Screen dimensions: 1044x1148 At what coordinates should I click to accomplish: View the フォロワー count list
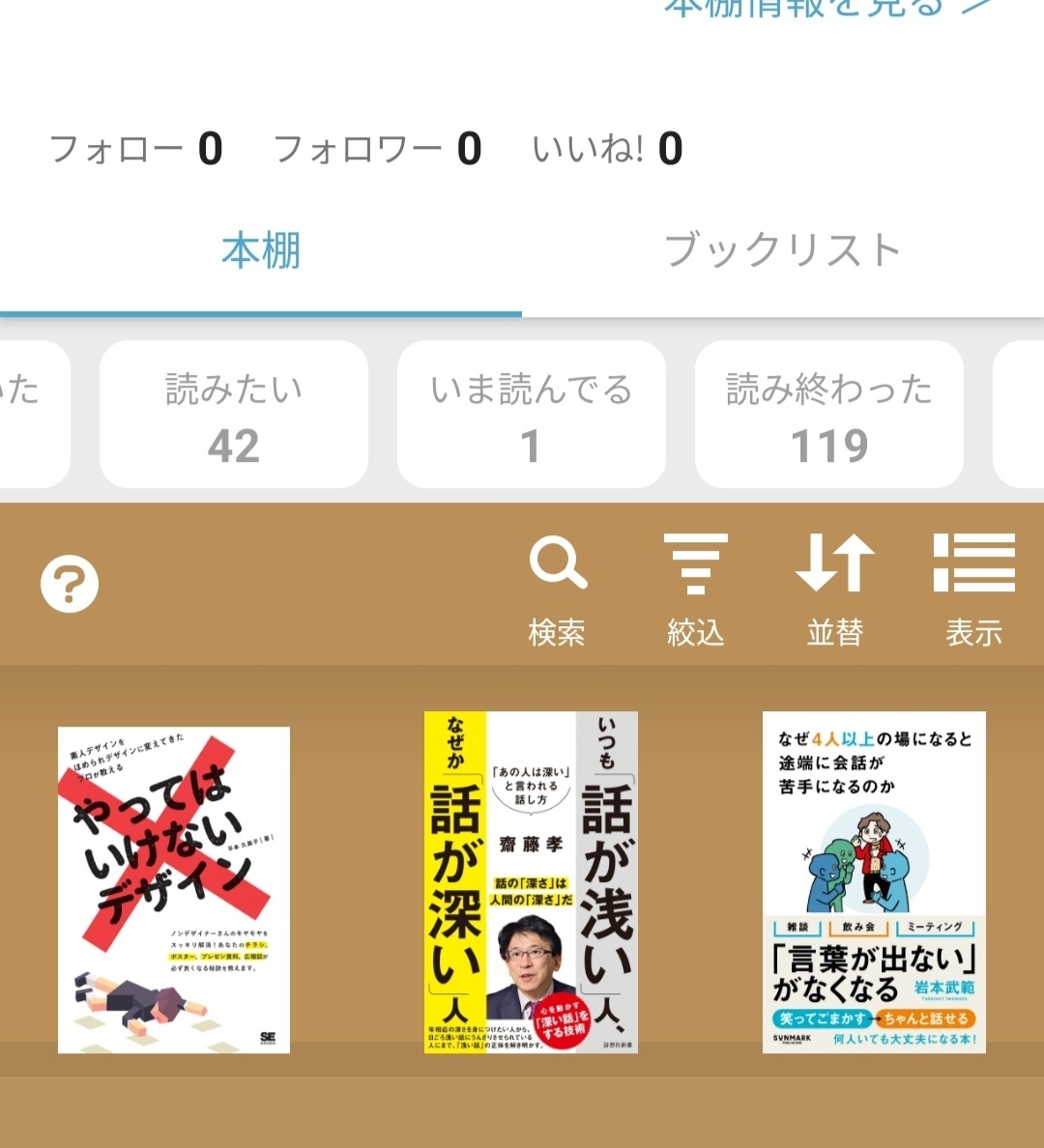click(x=377, y=149)
